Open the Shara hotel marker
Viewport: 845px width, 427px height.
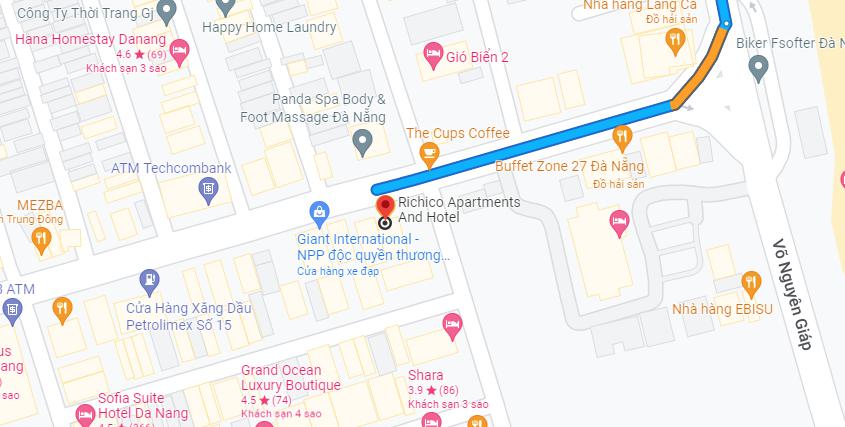tap(451, 323)
